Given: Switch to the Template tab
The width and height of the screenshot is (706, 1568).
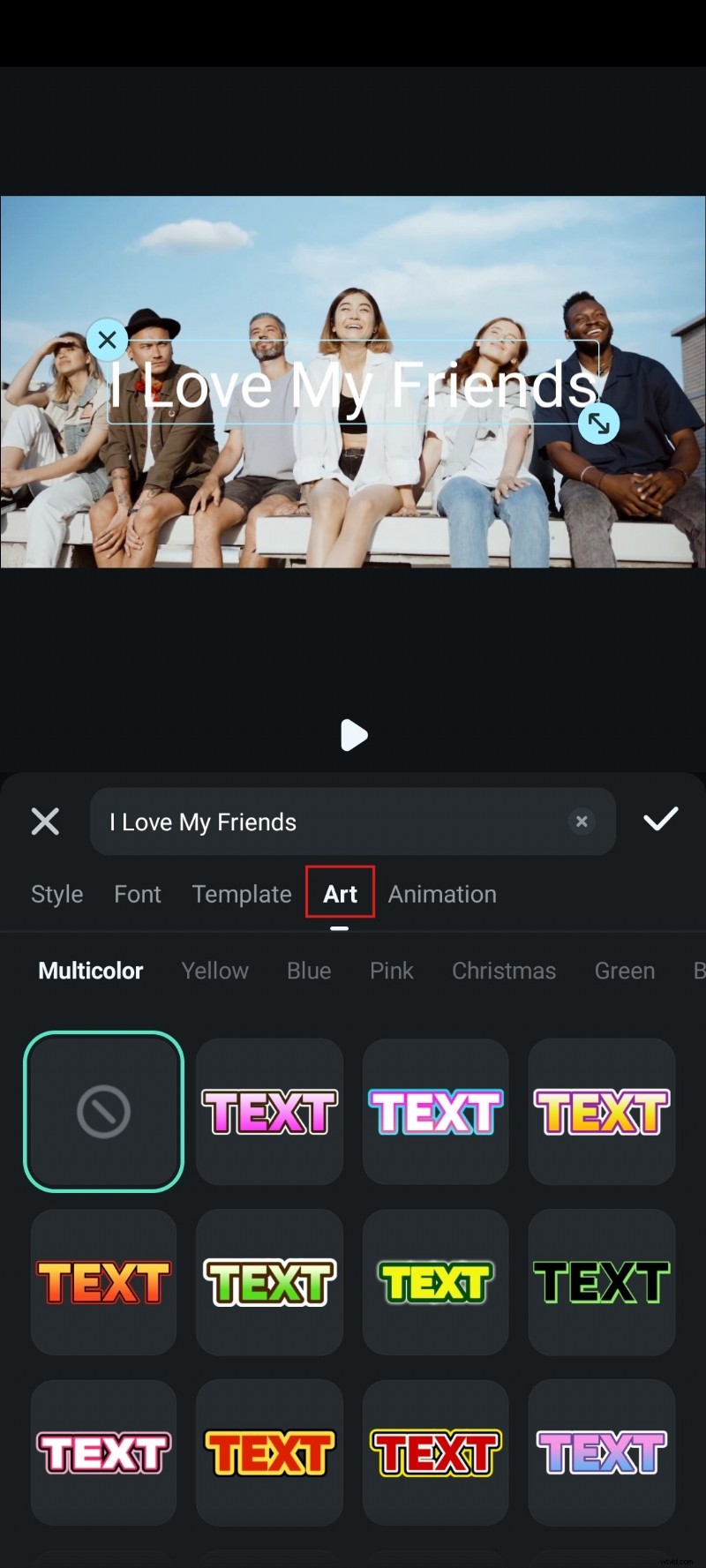Looking at the screenshot, I should pos(242,894).
